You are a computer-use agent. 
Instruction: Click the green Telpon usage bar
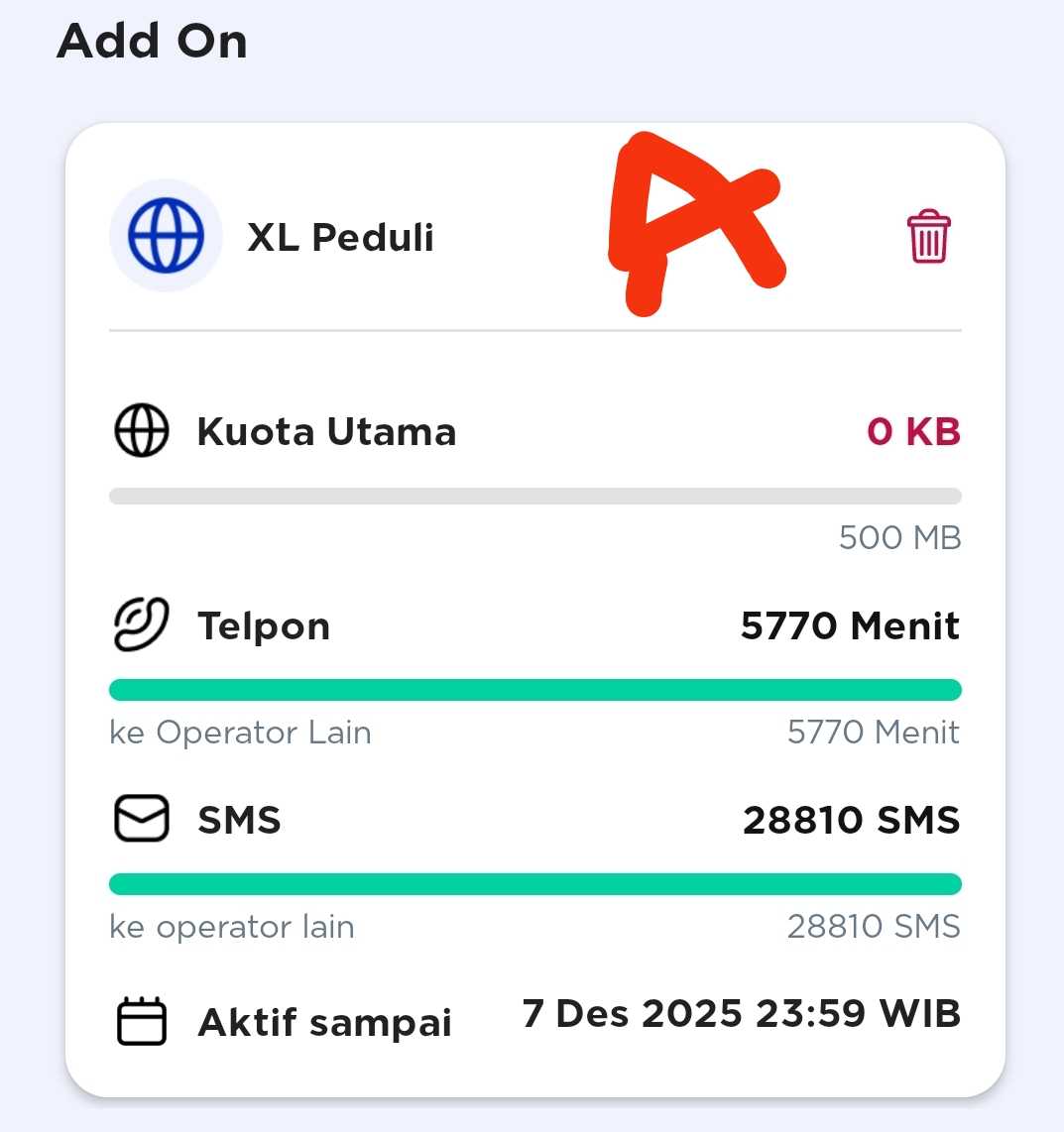(534, 689)
